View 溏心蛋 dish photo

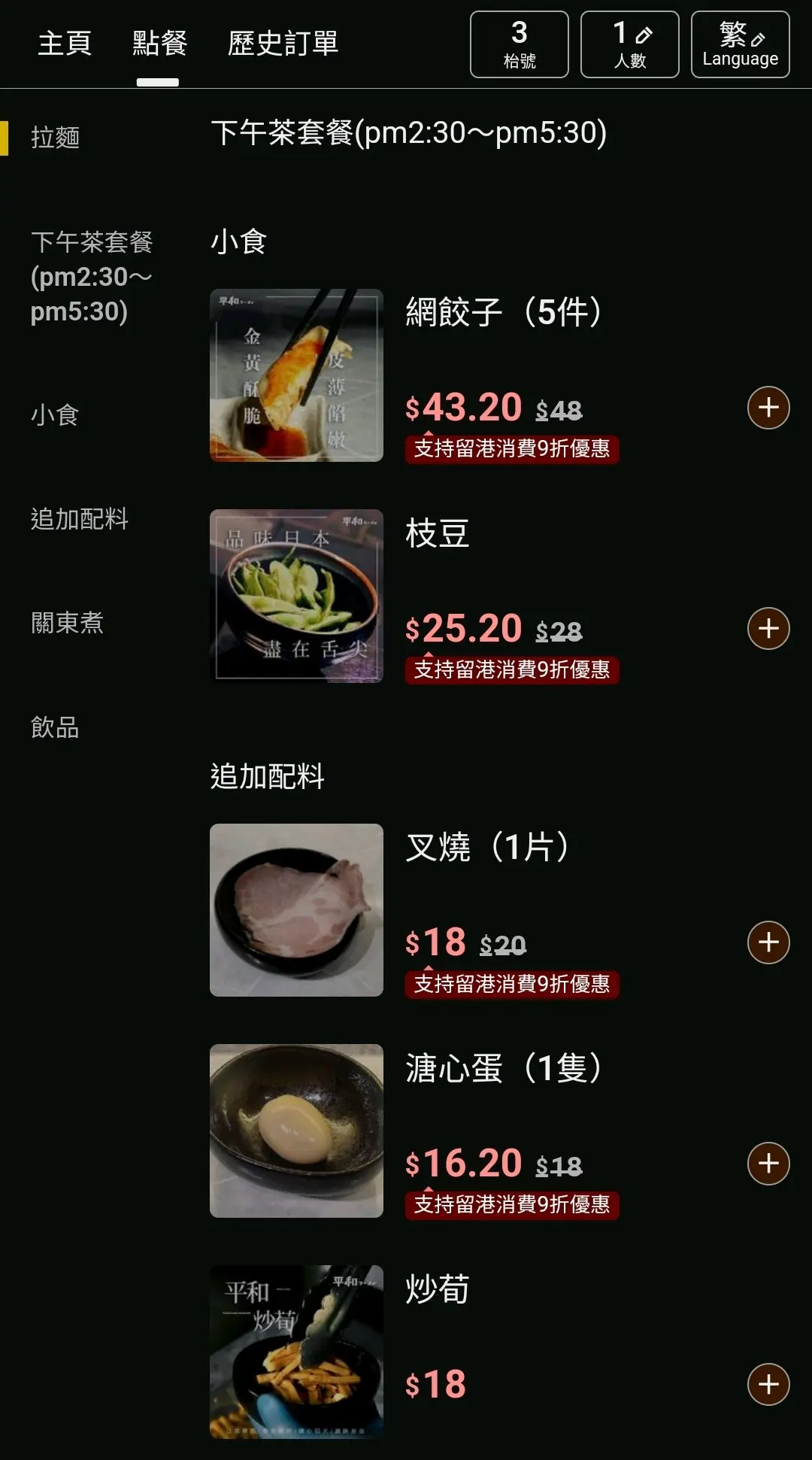(x=296, y=1131)
